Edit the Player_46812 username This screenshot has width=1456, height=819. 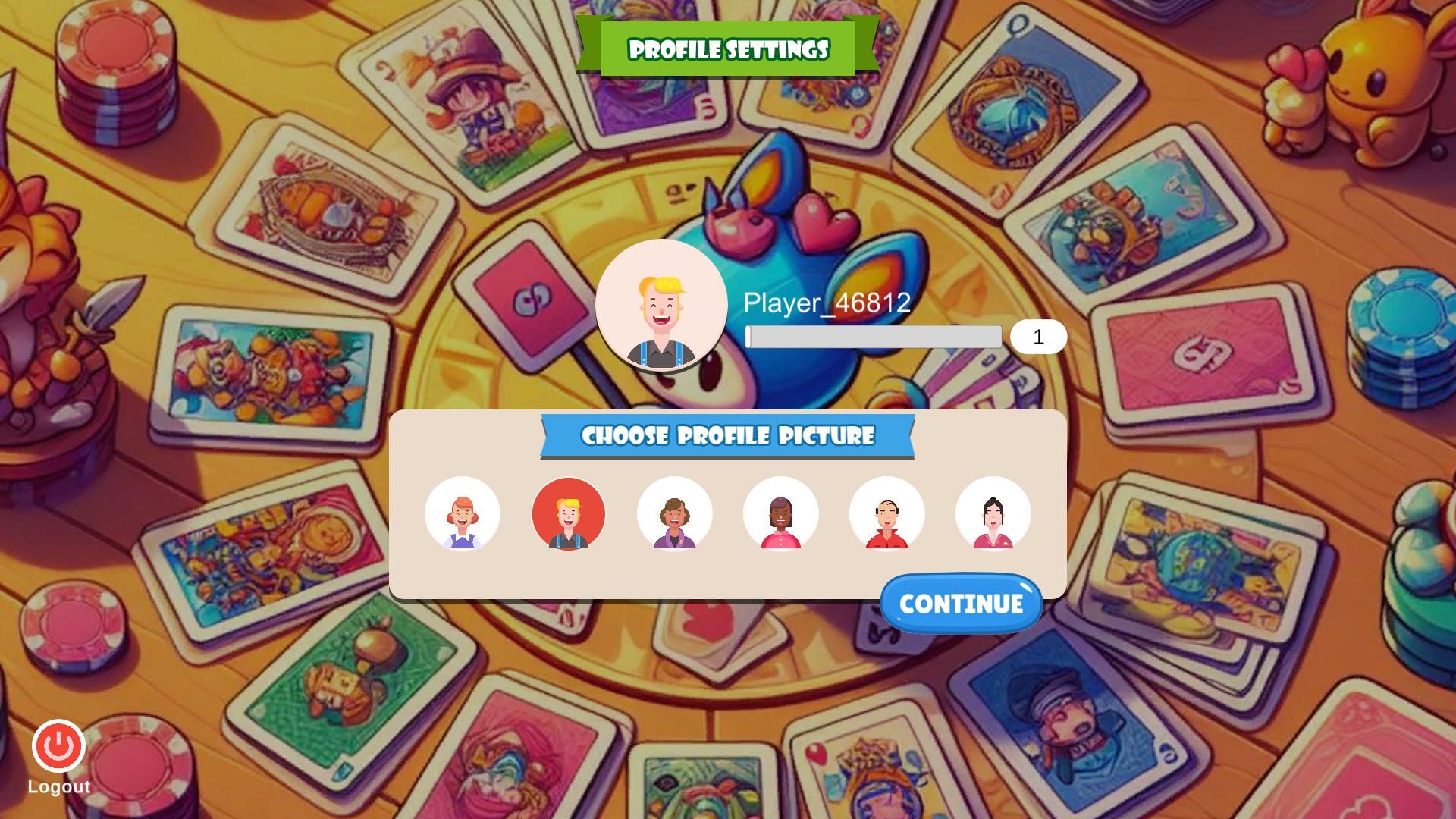pos(827,303)
